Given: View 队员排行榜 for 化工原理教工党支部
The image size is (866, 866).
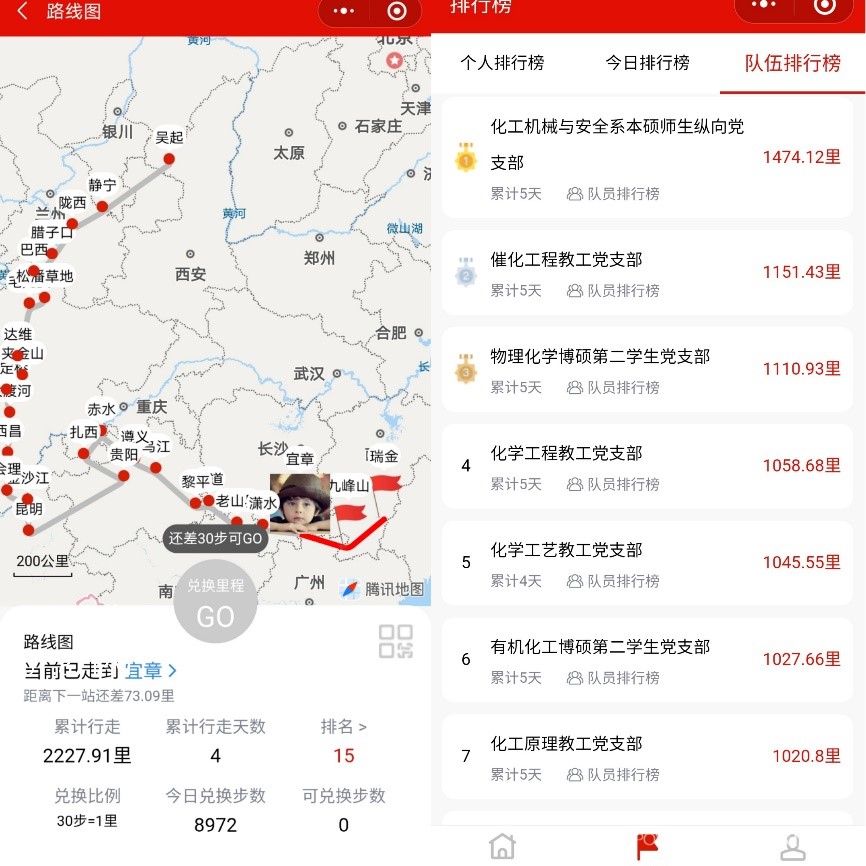Looking at the screenshot, I should [613, 775].
